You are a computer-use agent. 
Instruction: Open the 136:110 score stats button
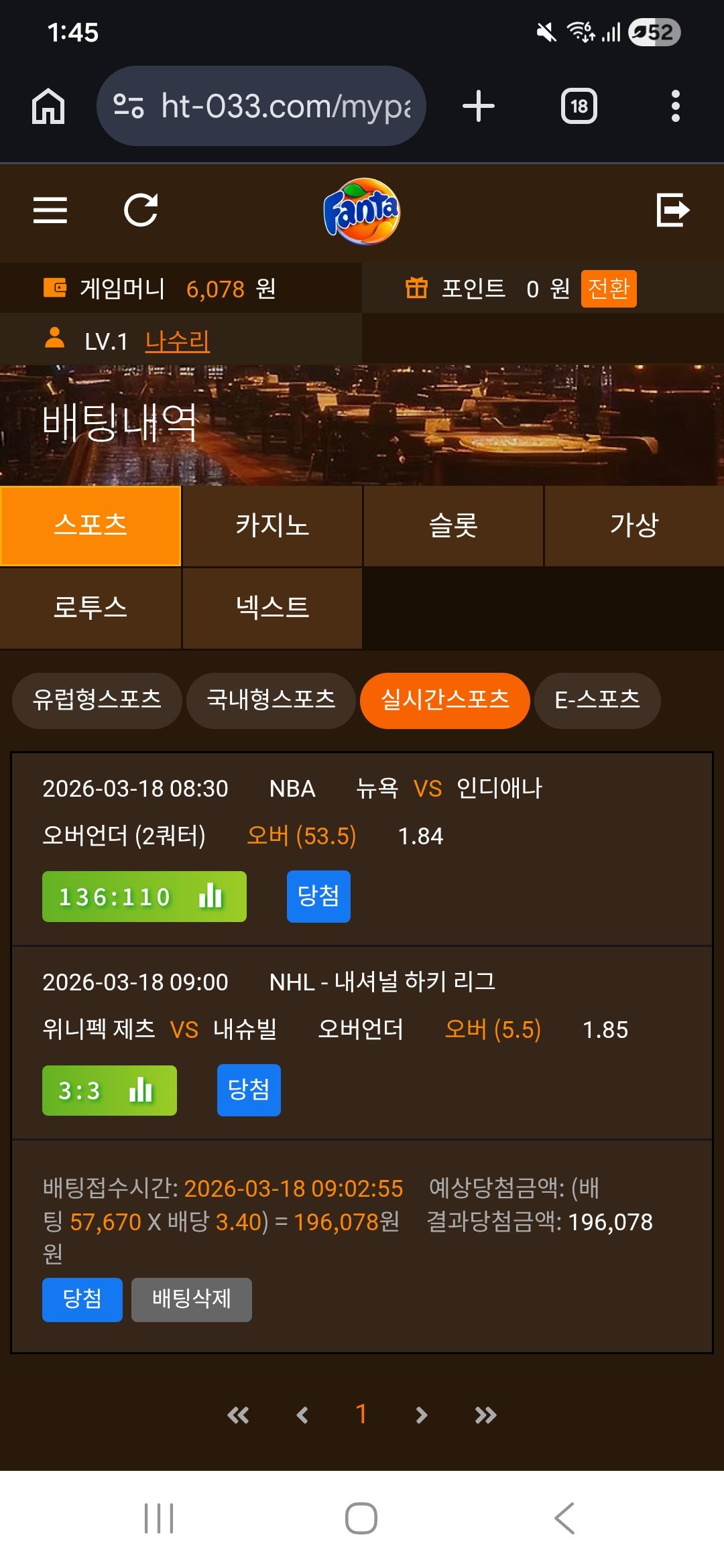click(144, 897)
